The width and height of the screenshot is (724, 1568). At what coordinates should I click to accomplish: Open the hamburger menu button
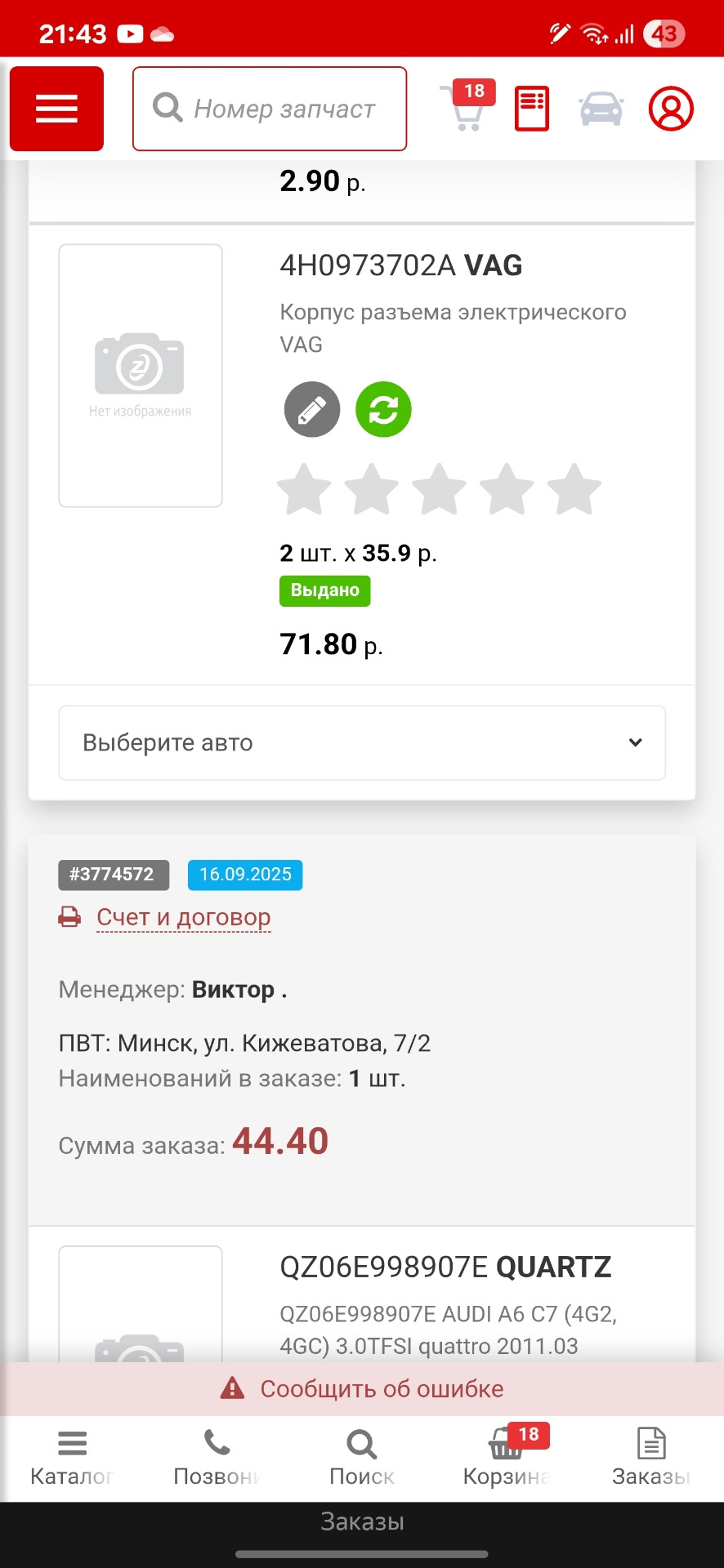point(56,109)
